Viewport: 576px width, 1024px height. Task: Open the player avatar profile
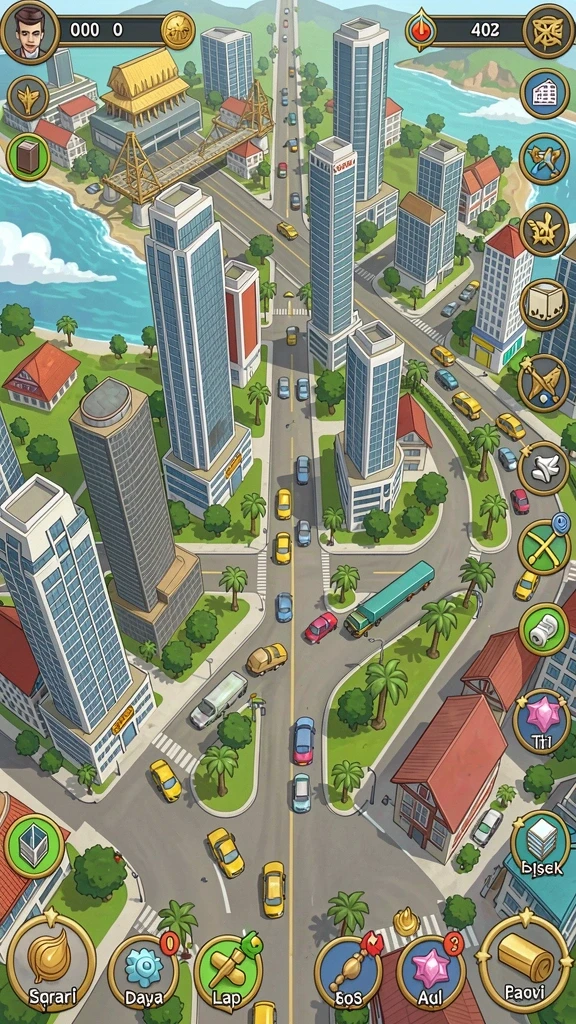[29, 31]
